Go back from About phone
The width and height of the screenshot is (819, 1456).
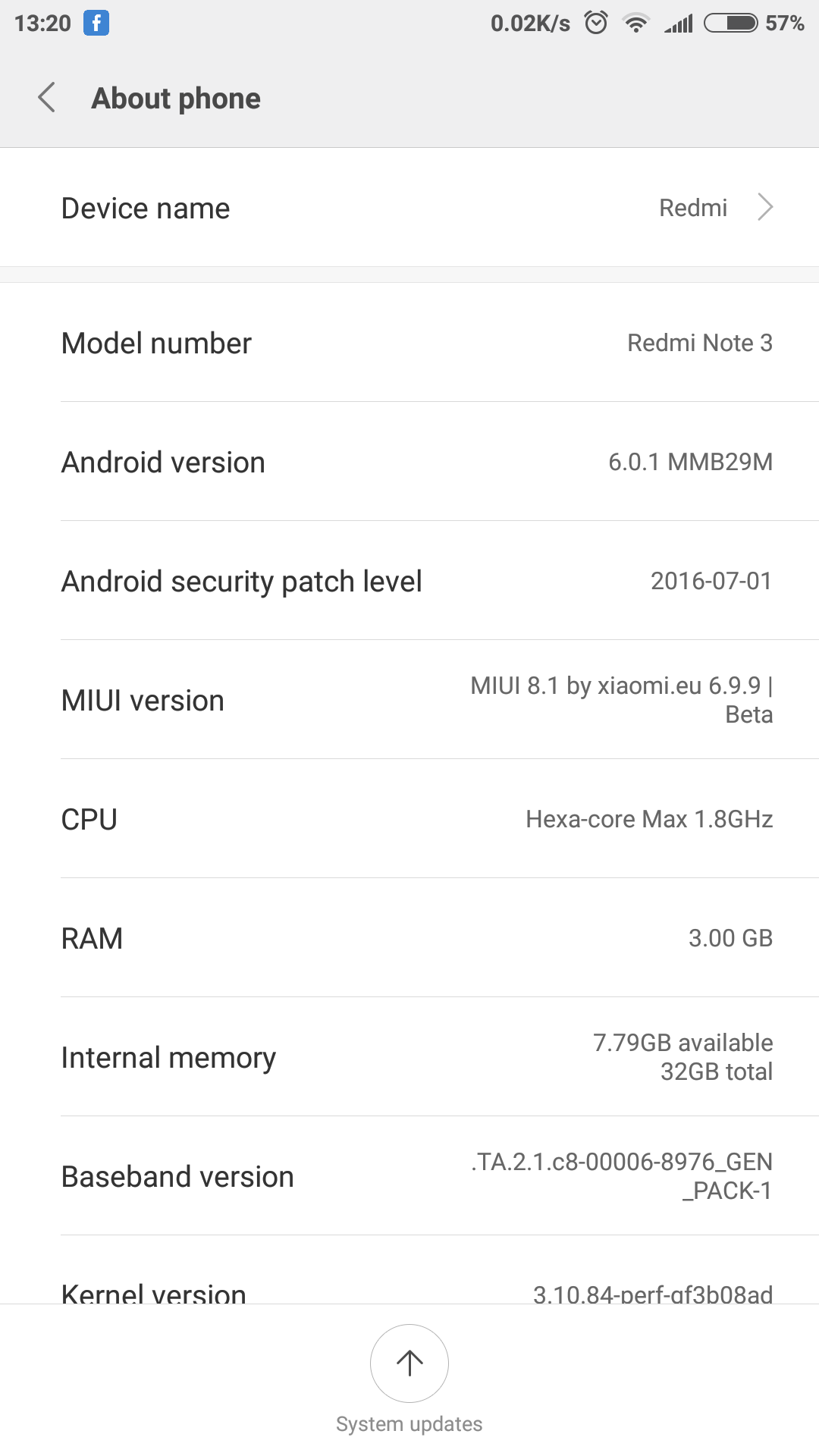[47, 98]
